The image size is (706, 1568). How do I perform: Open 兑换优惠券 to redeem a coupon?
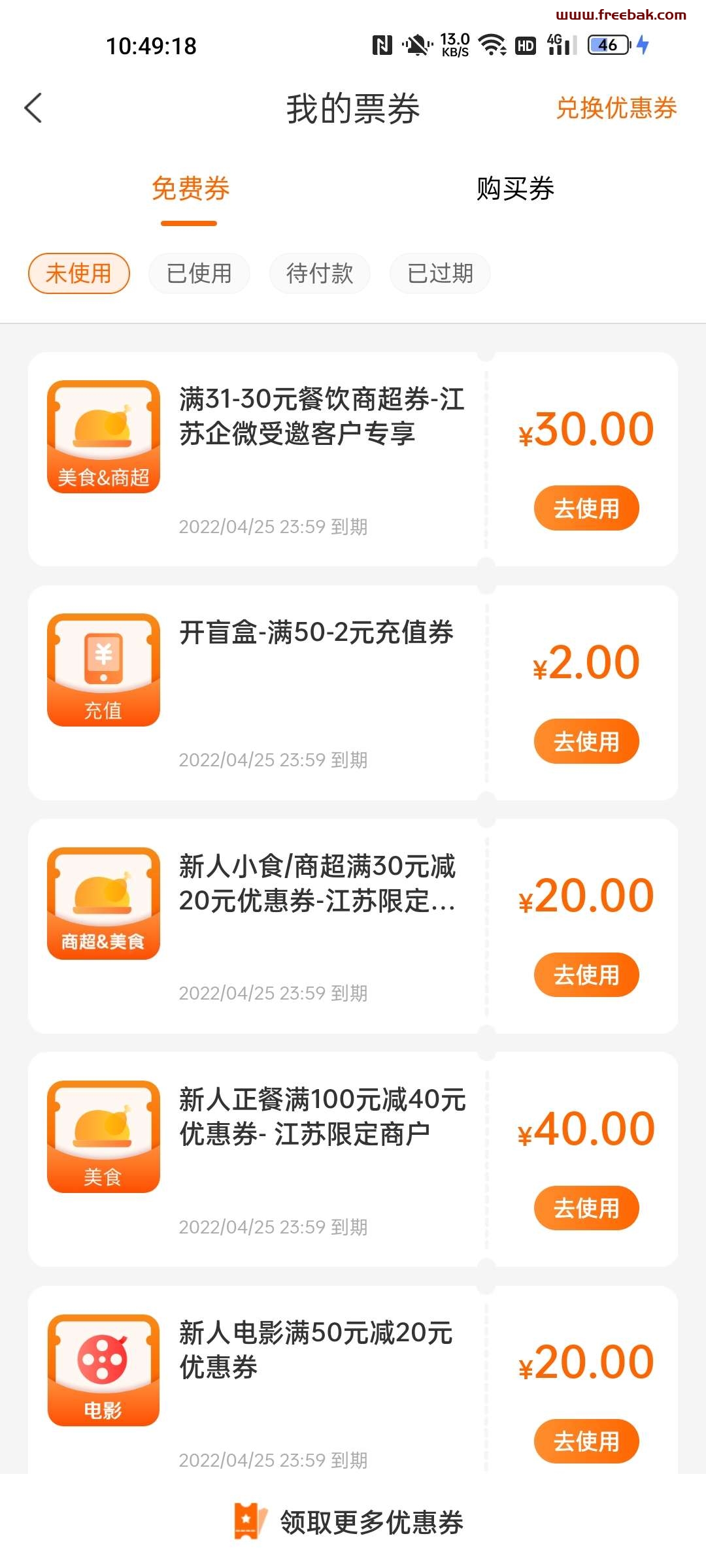(616, 108)
